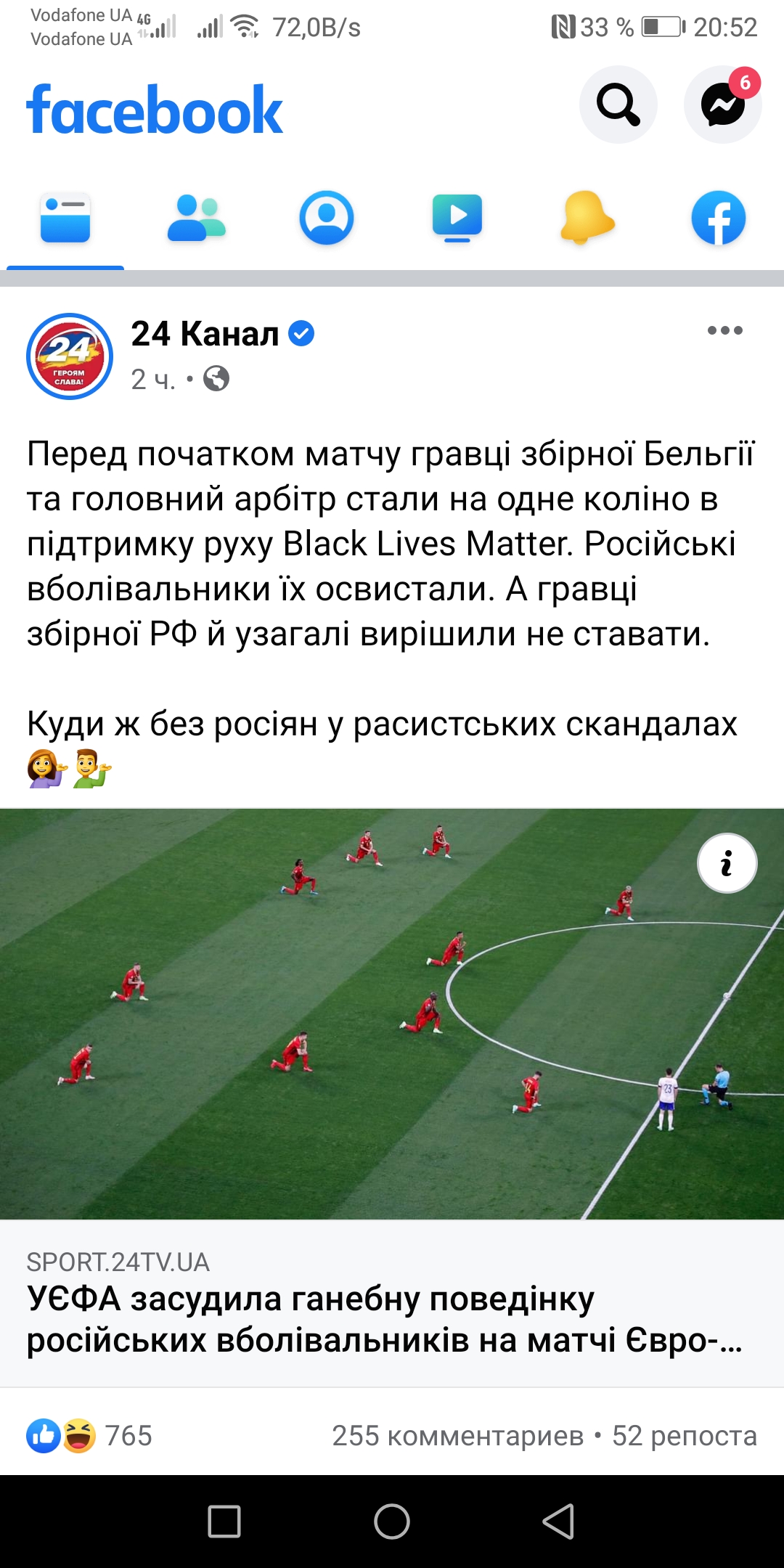View the 765 reactions list

click(x=90, y=1435)
